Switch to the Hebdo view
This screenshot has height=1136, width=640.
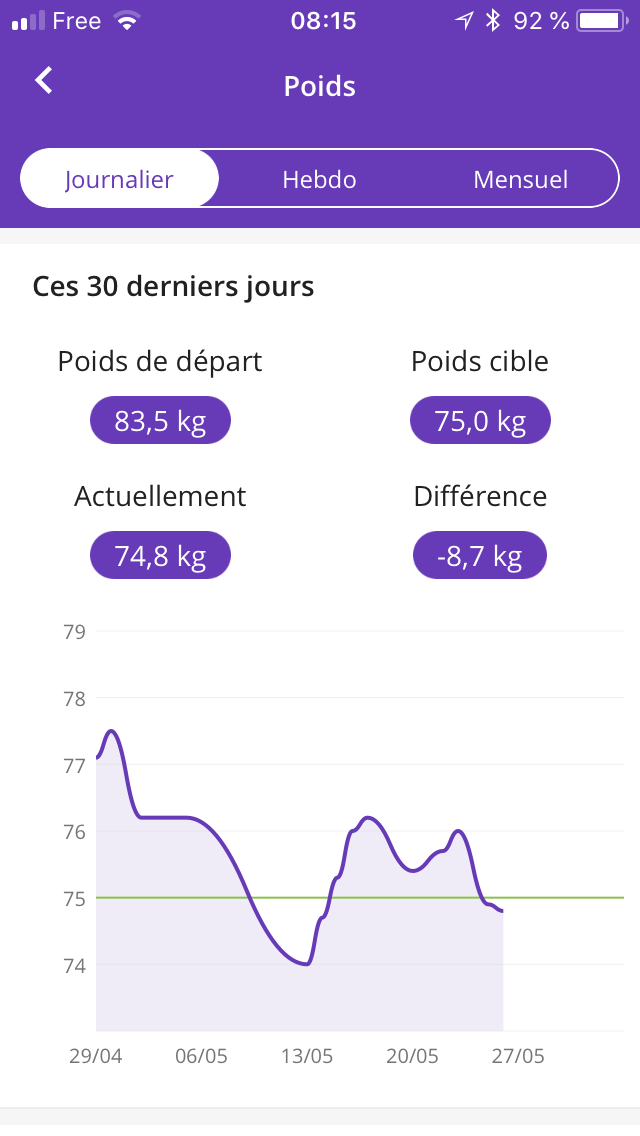tap(319, 179)
